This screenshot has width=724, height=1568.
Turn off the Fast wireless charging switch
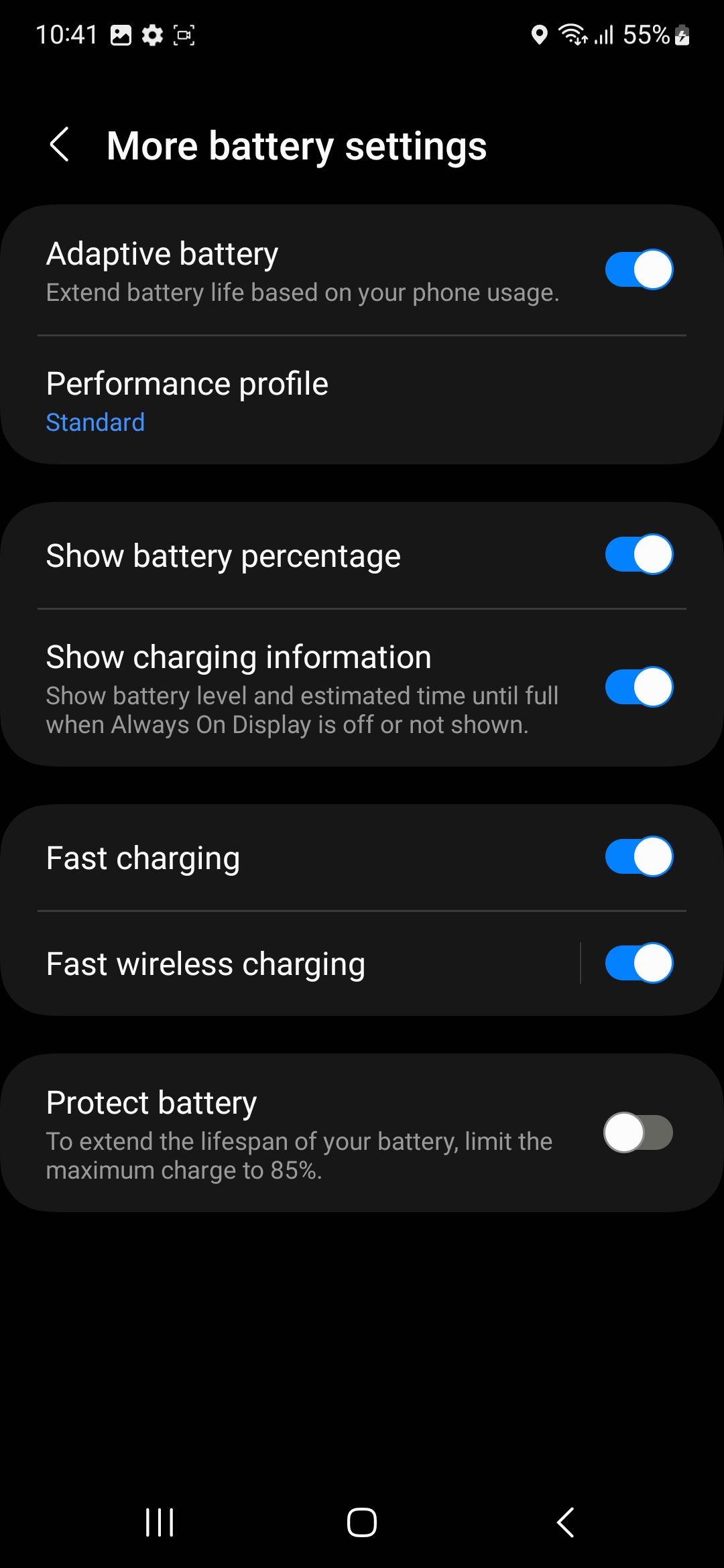638,963
